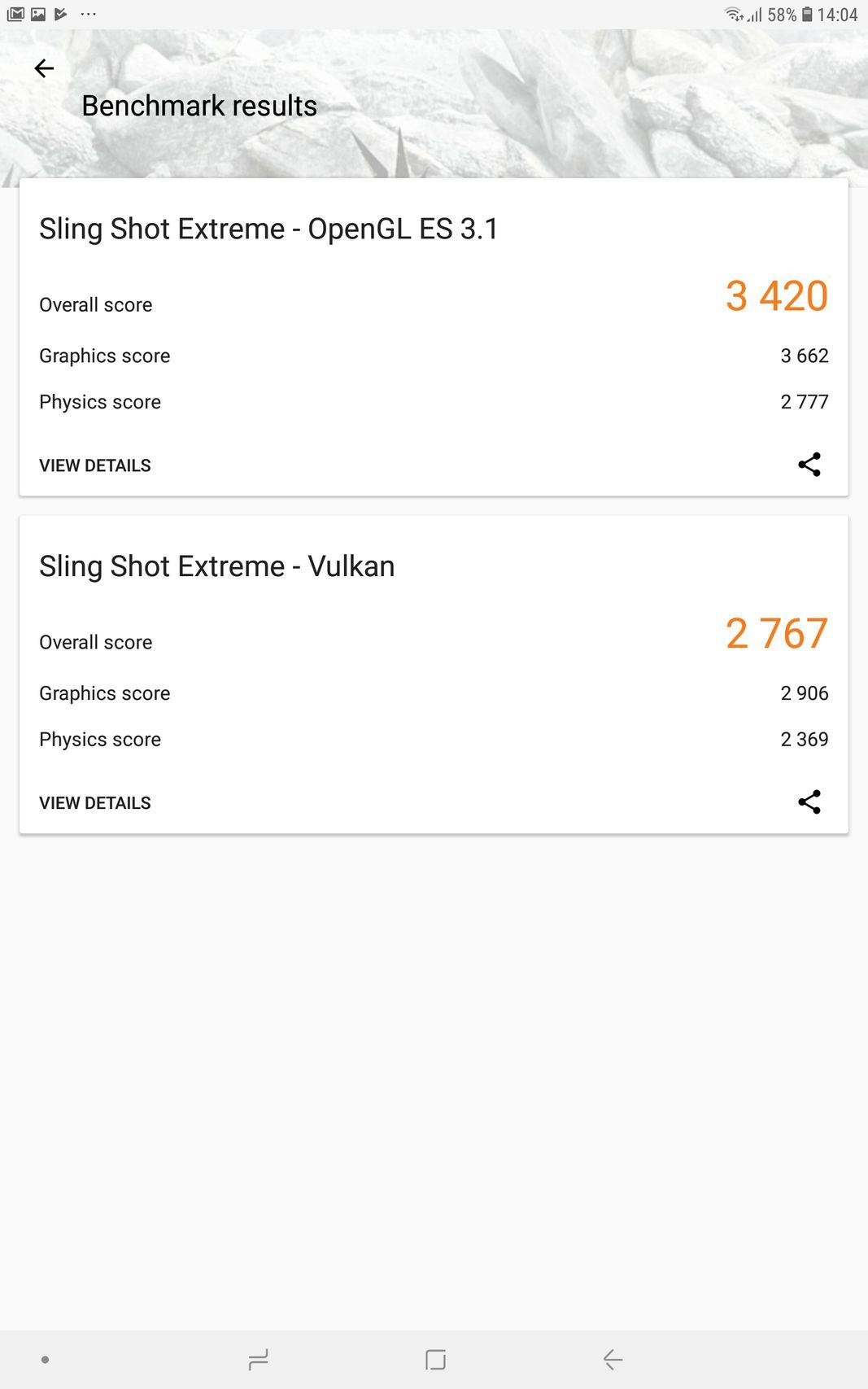Screen dimensions: 868x1389
Task: View details of OpenGL ES 3.1 benchmark
Action: tap(94, 465)
